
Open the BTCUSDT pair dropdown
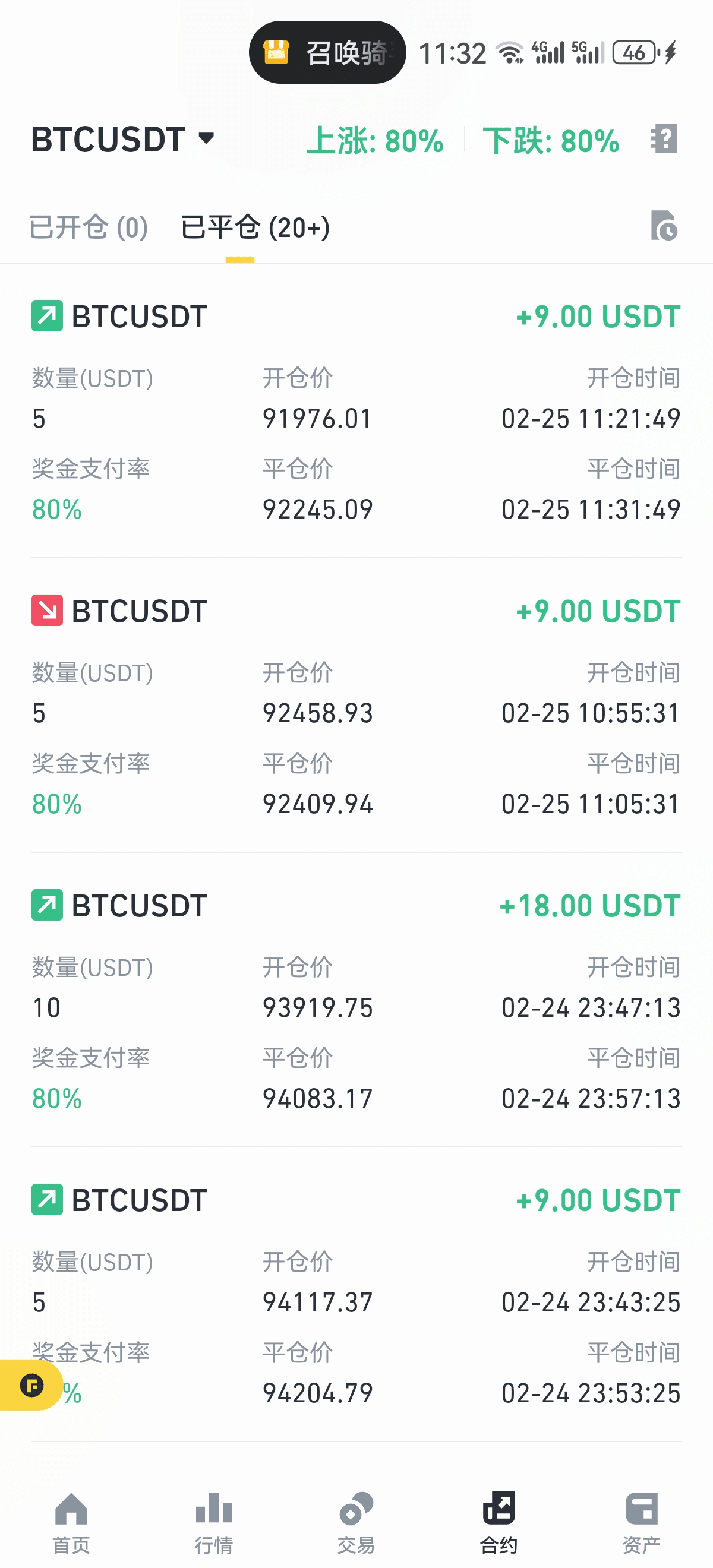(123, 140)
